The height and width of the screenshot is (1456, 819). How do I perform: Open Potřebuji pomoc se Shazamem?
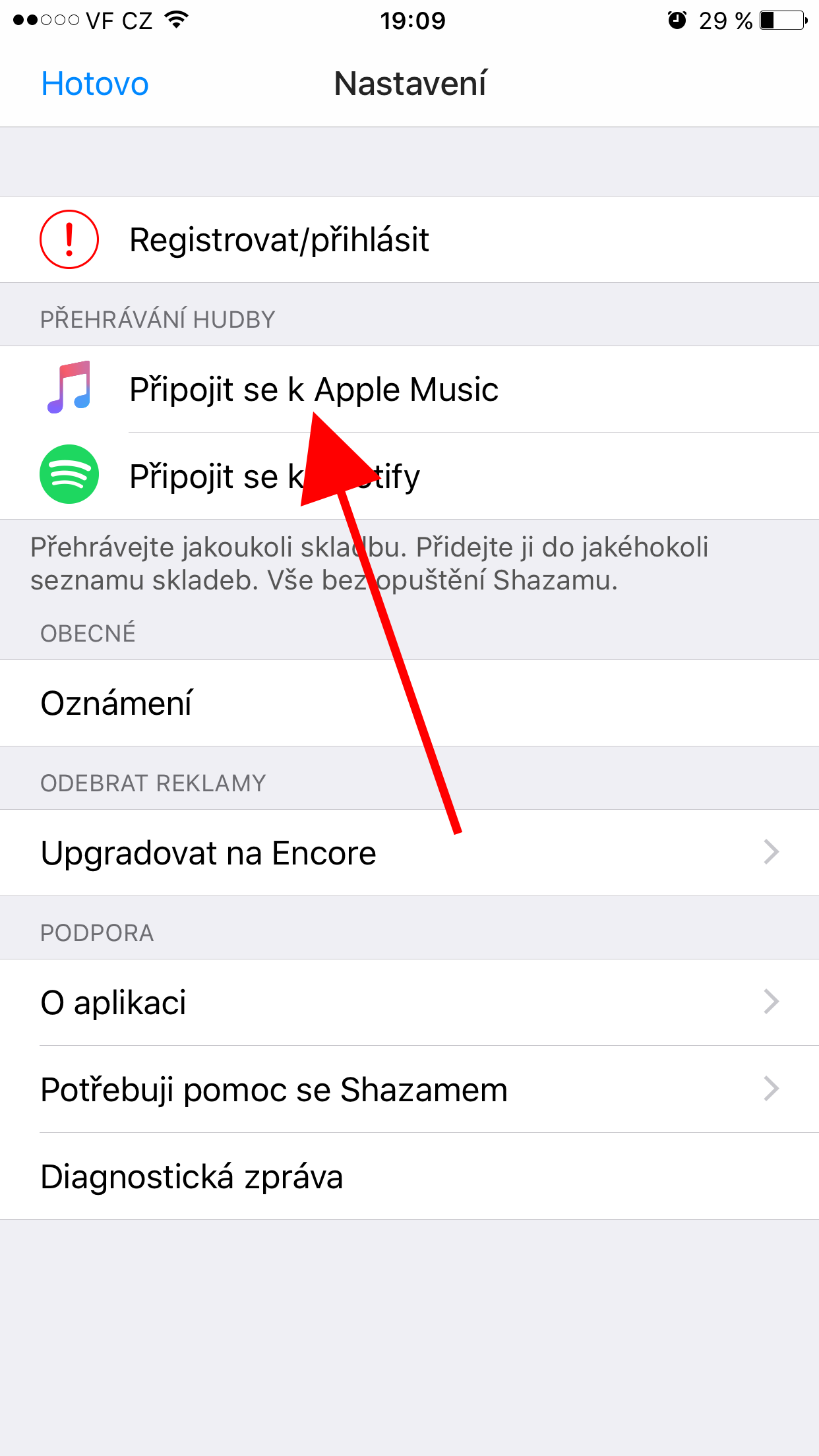click(274, 1090)
